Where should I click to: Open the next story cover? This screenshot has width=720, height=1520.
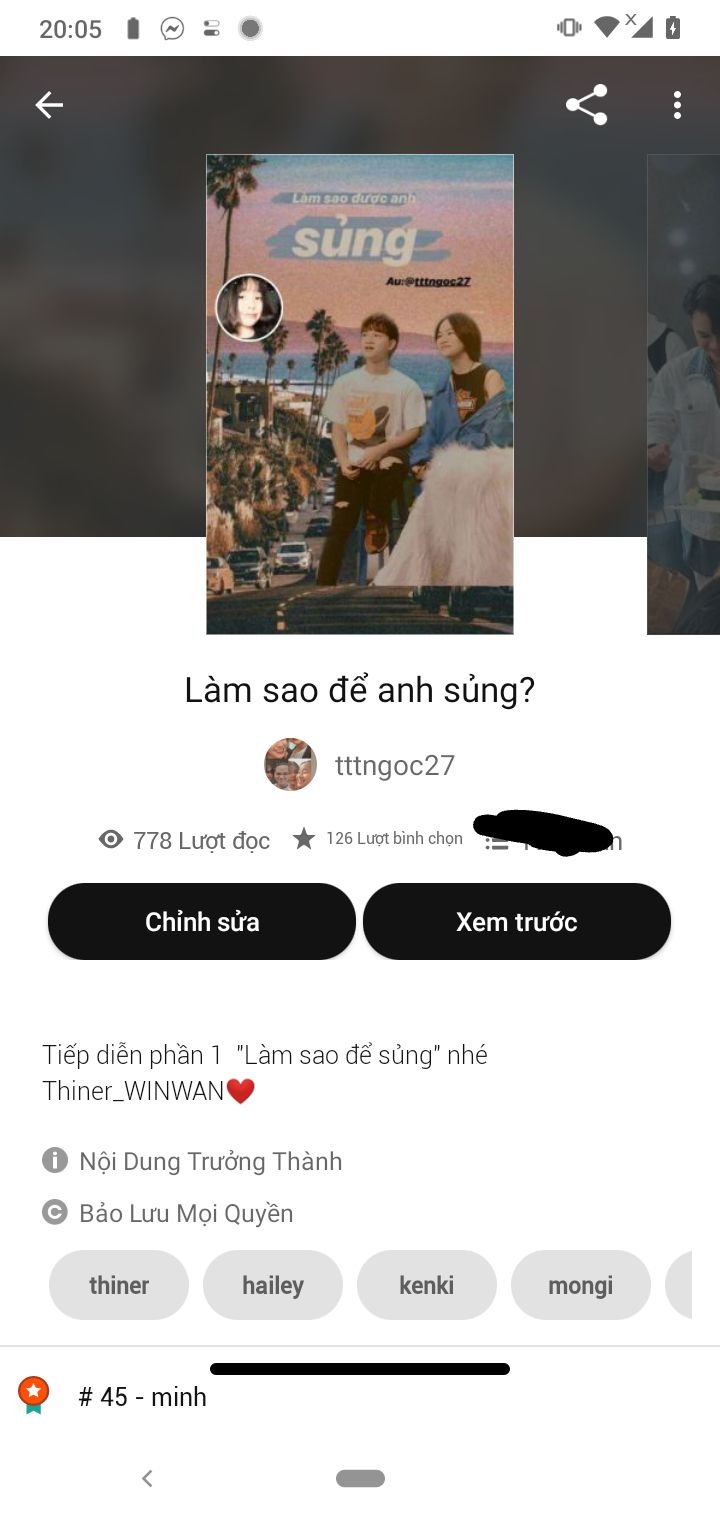684,395
